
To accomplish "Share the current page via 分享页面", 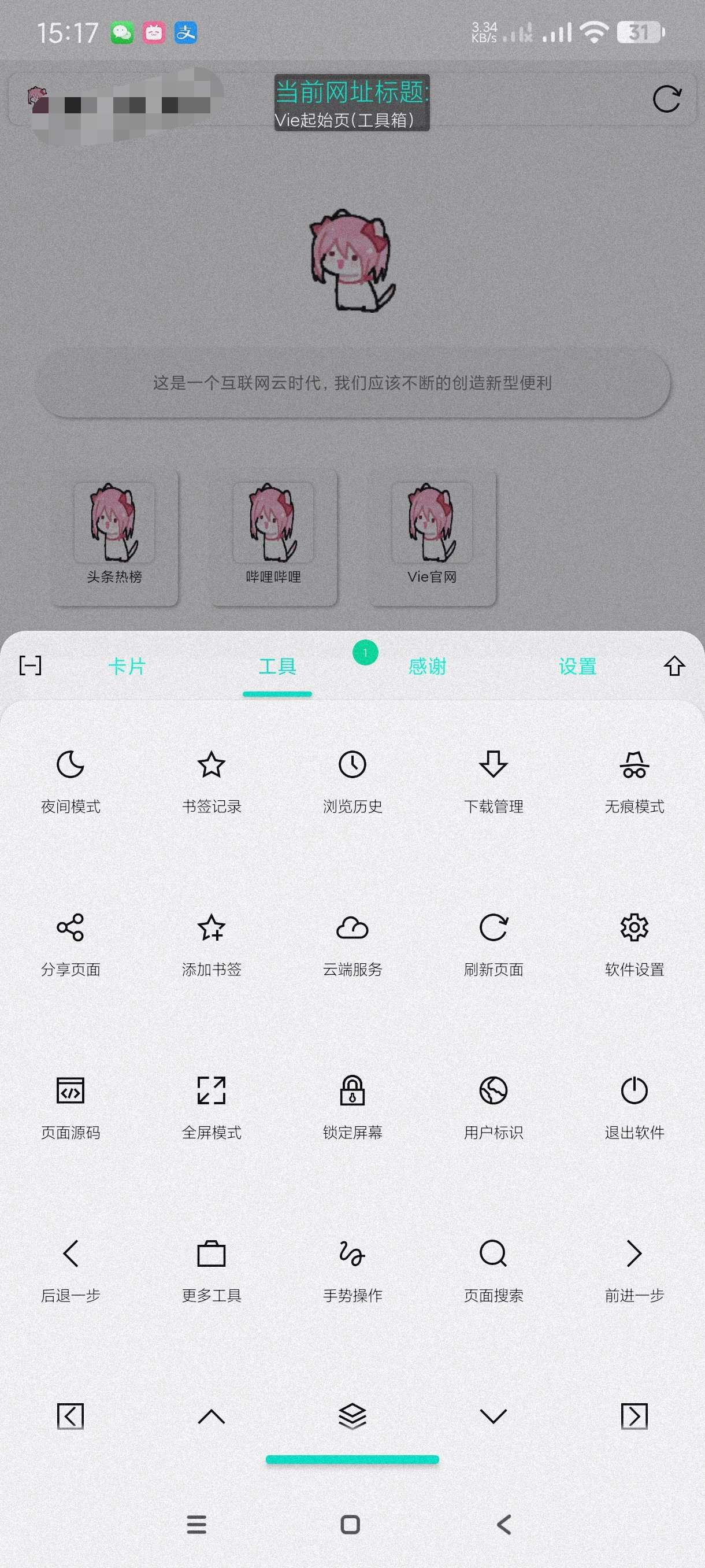I will pos(70,944).
